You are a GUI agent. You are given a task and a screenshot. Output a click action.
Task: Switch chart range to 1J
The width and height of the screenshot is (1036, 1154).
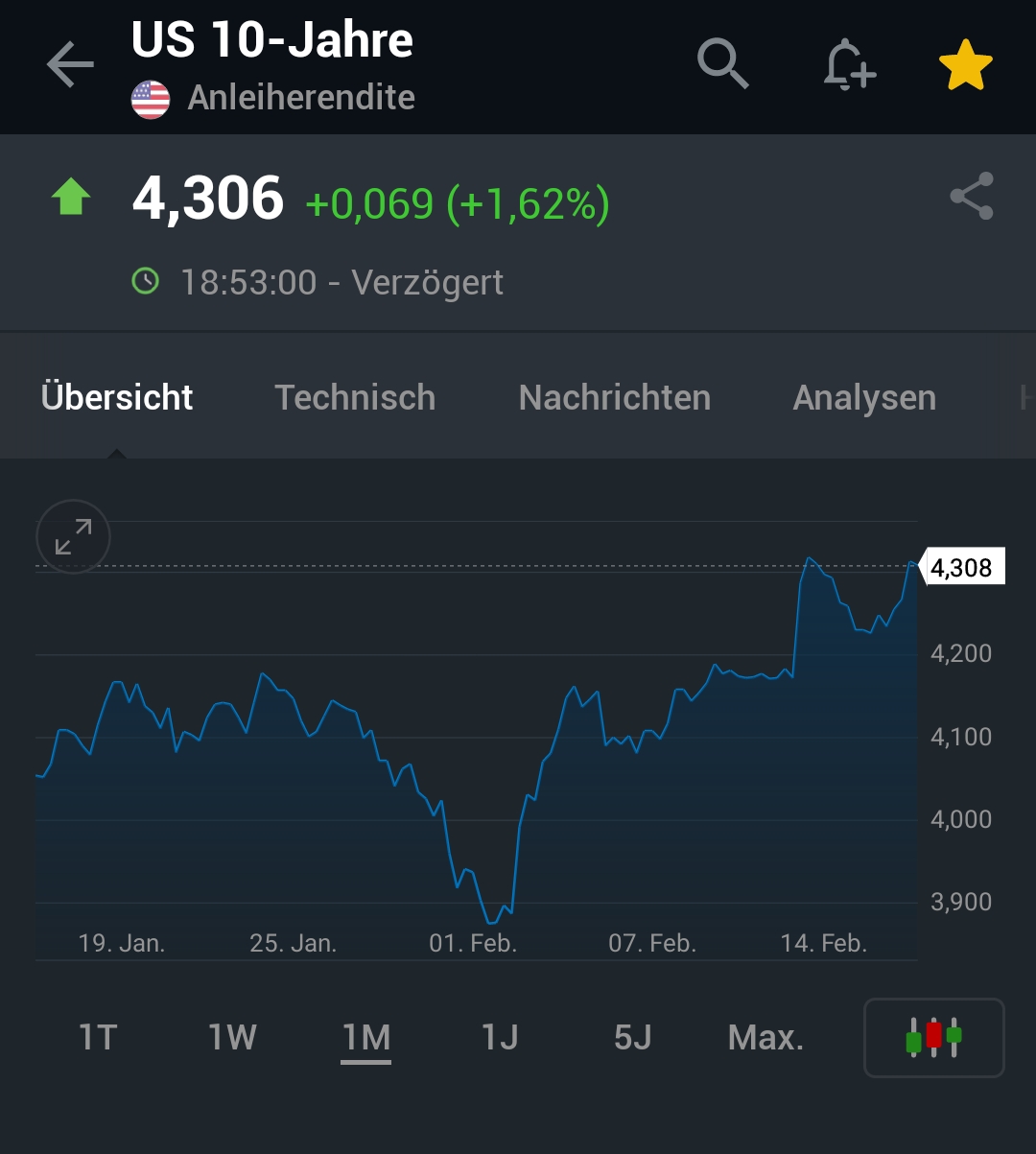[x=500, y=1037]
